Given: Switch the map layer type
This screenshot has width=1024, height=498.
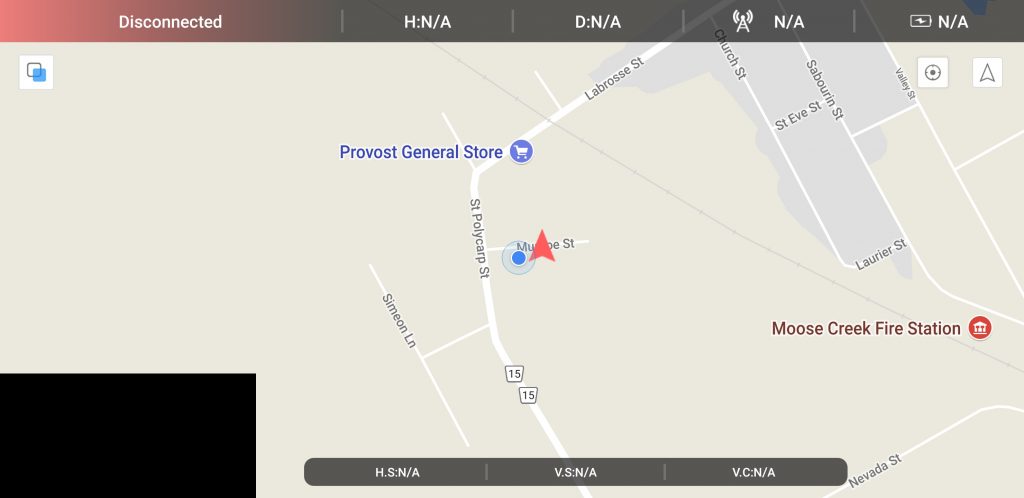Looking at the screenshot, I should click(x=36, y=73).
